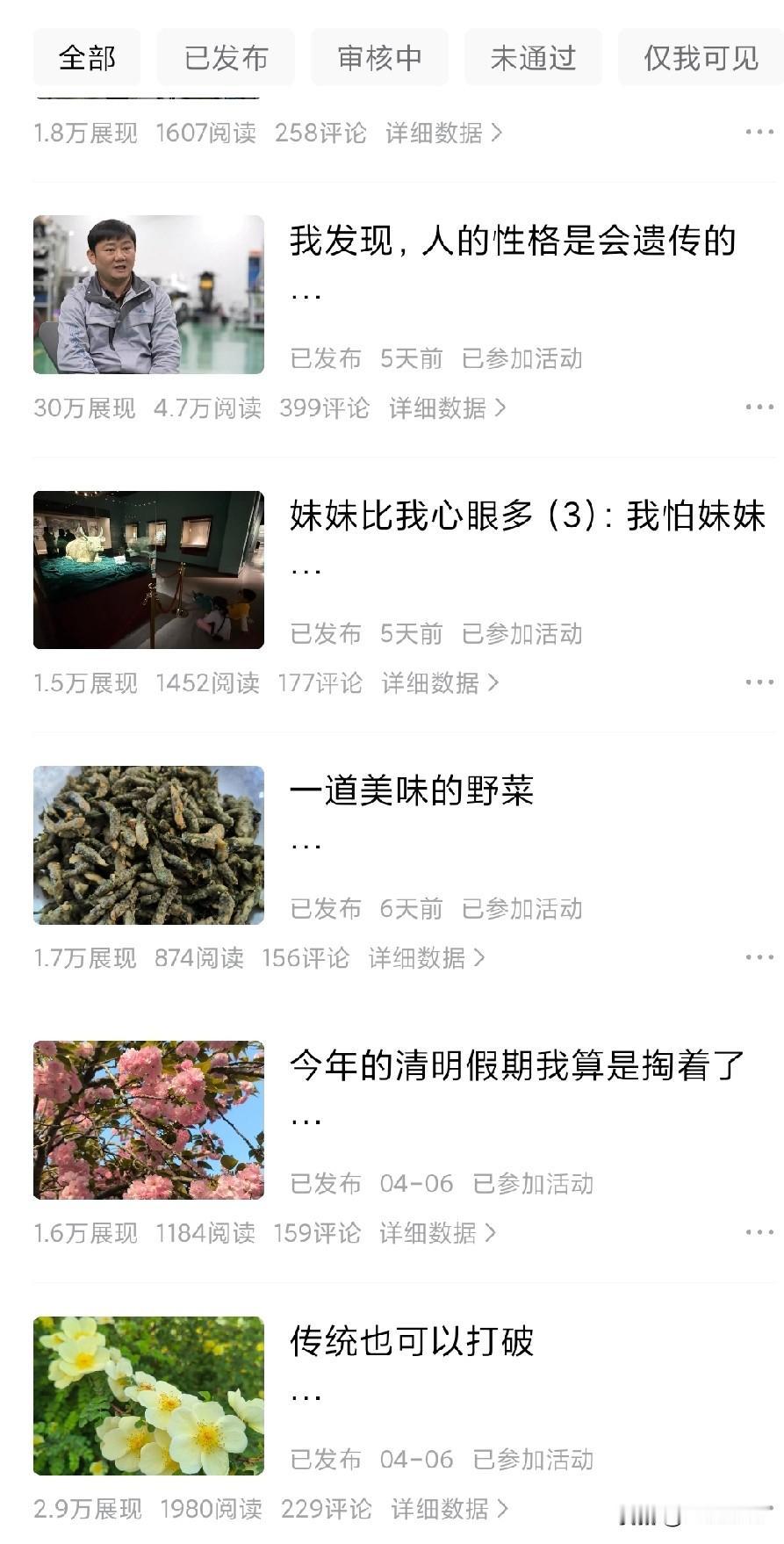784x1544 pixels.
Task: View 详细数据 for the 1.8万展现 post
Action: click(443, 133)
